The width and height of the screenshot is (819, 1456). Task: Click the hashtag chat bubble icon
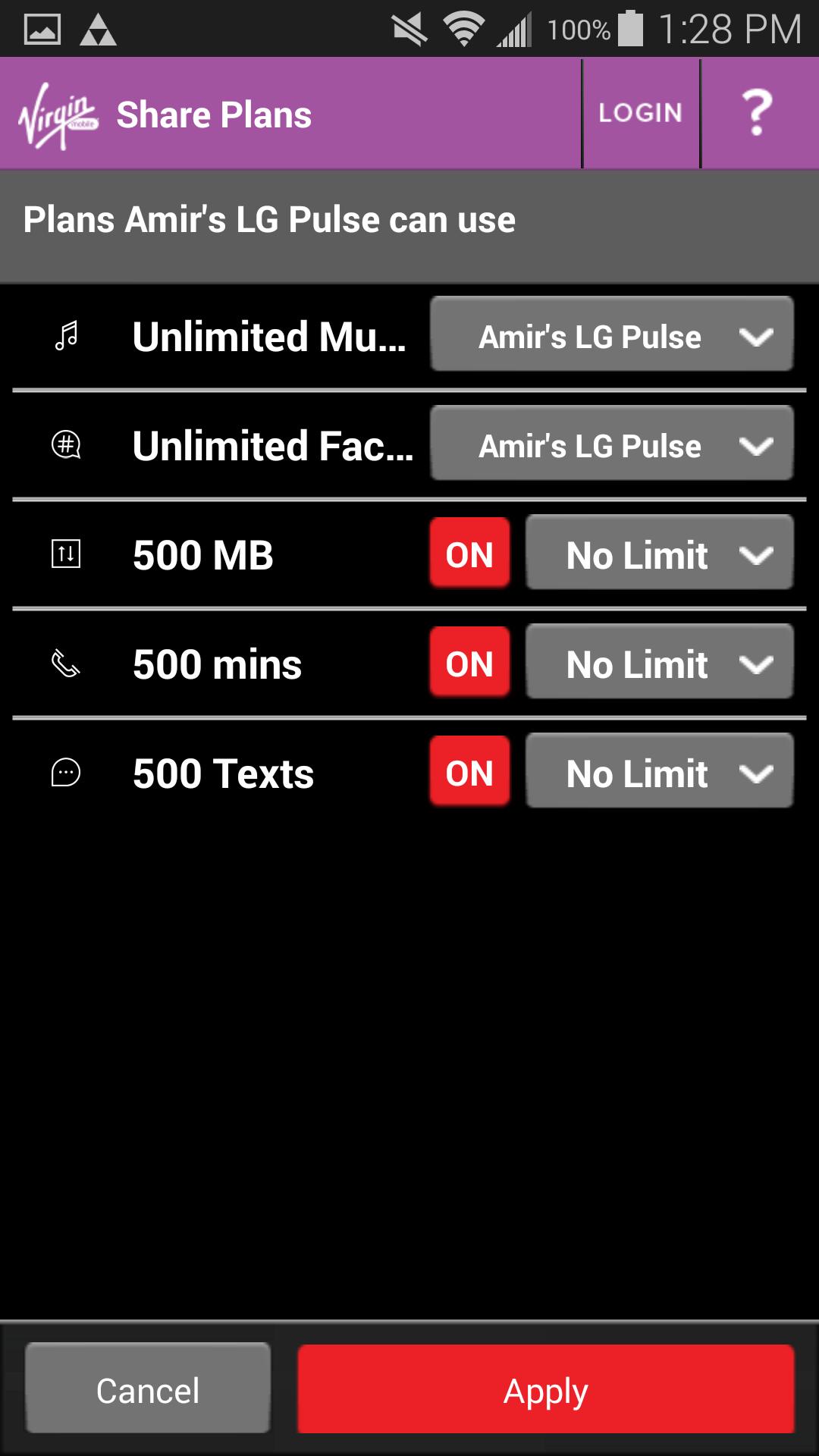[67, 444]
